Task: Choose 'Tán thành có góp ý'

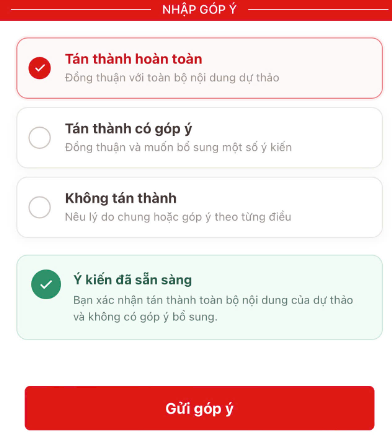Action: click(x=199, y=137)
